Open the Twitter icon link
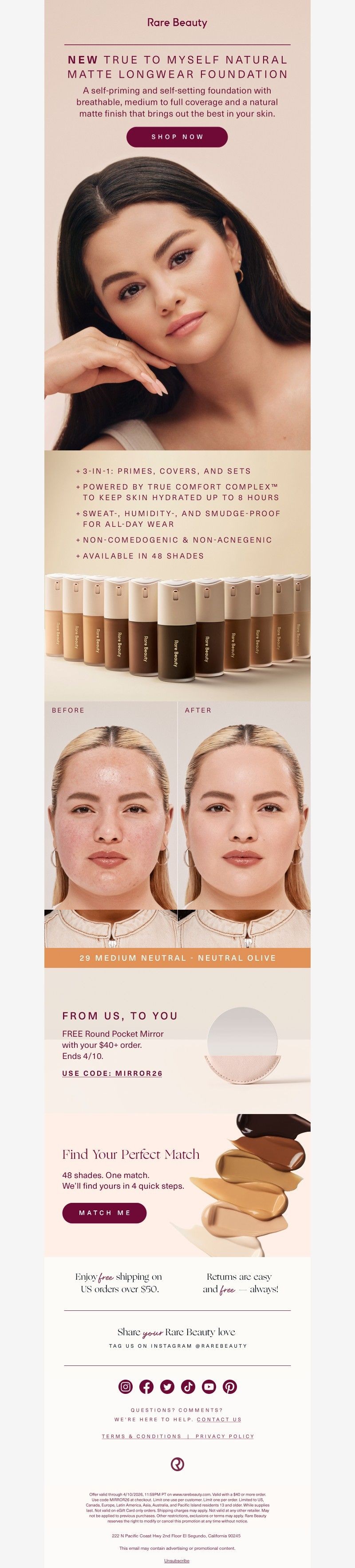Image resolution: width=355 pixels, height=1568 pixels. (x=167, y=1387)
